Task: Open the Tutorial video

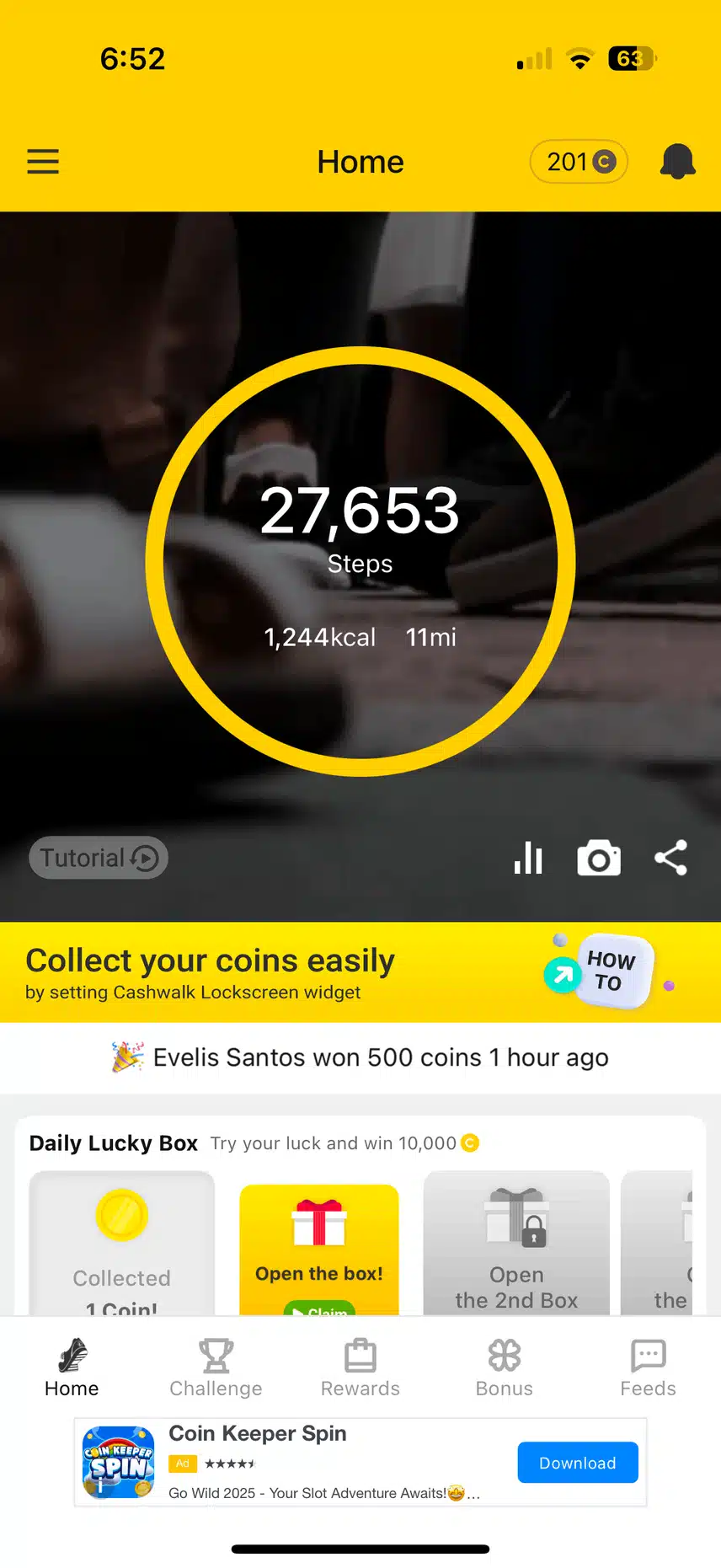Action: click(x=99, y=858)
